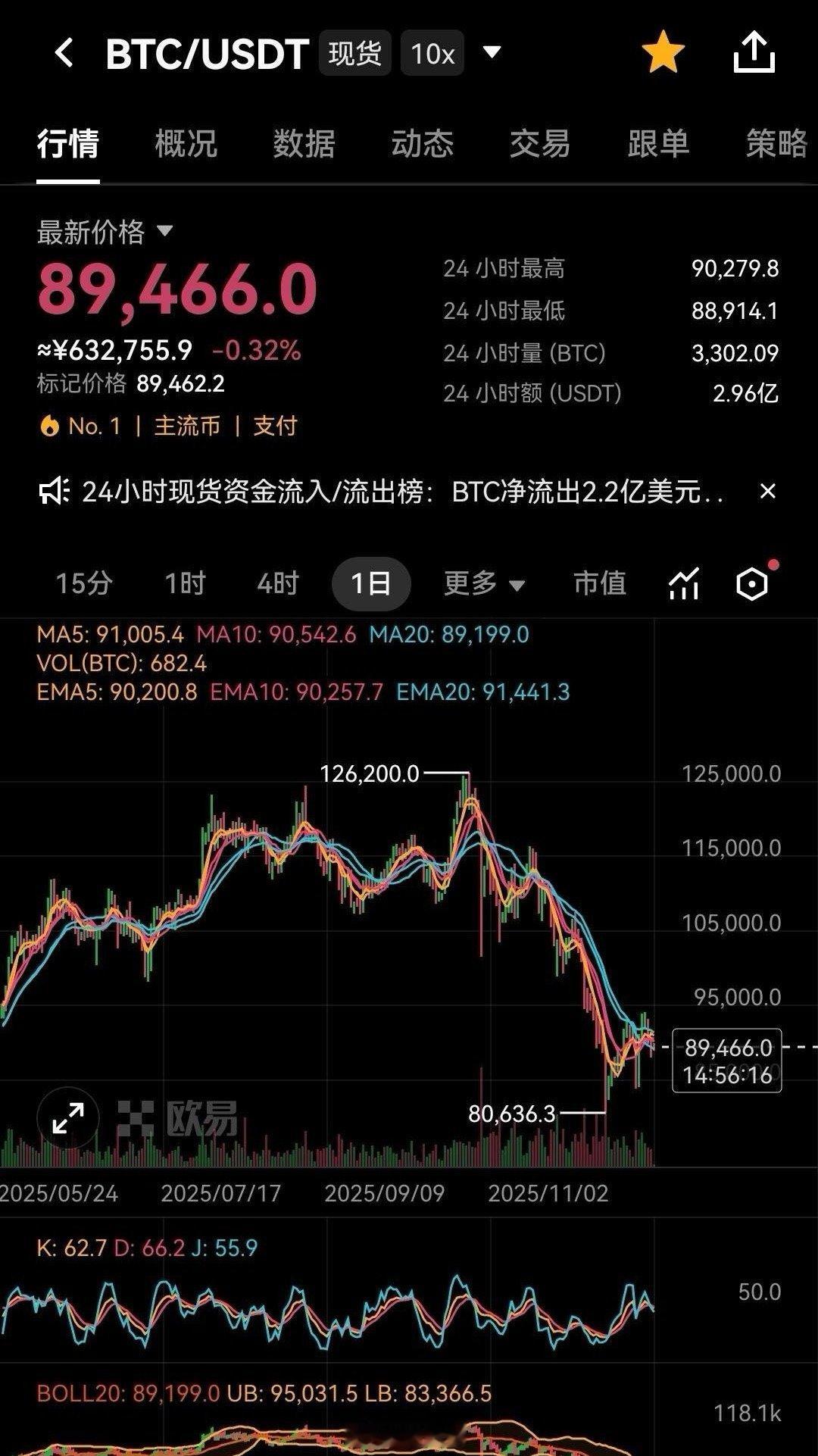Open the candlestick chart type selector icon
This screenshot has width=818, height=1456.
click(x=682, y=583)
